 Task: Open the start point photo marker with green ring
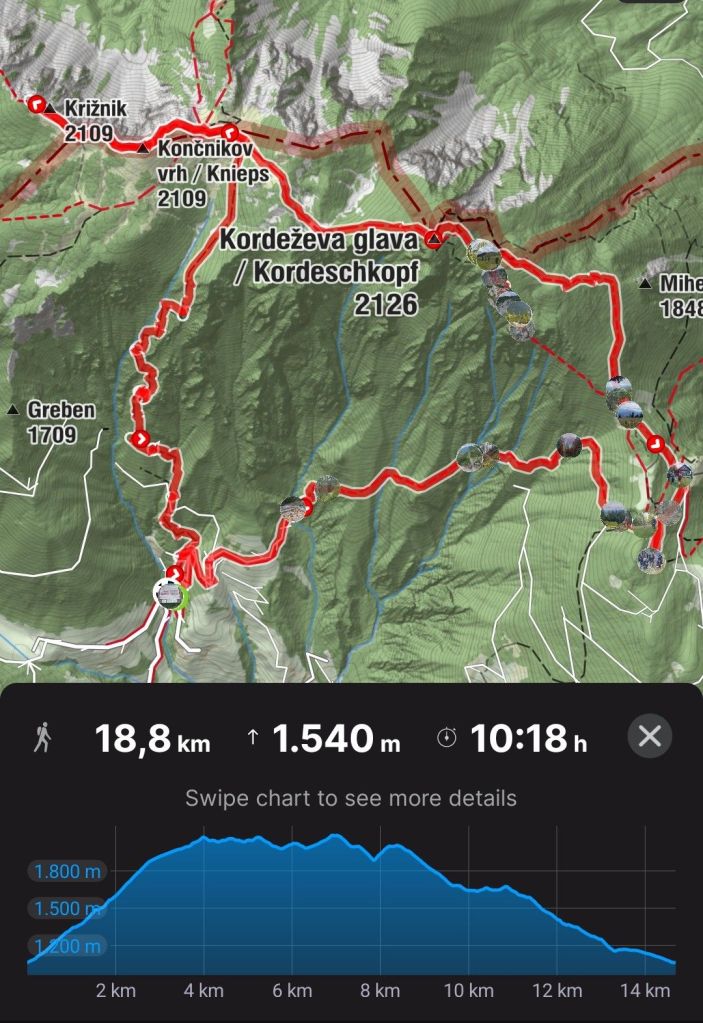[x=171, y=595]
